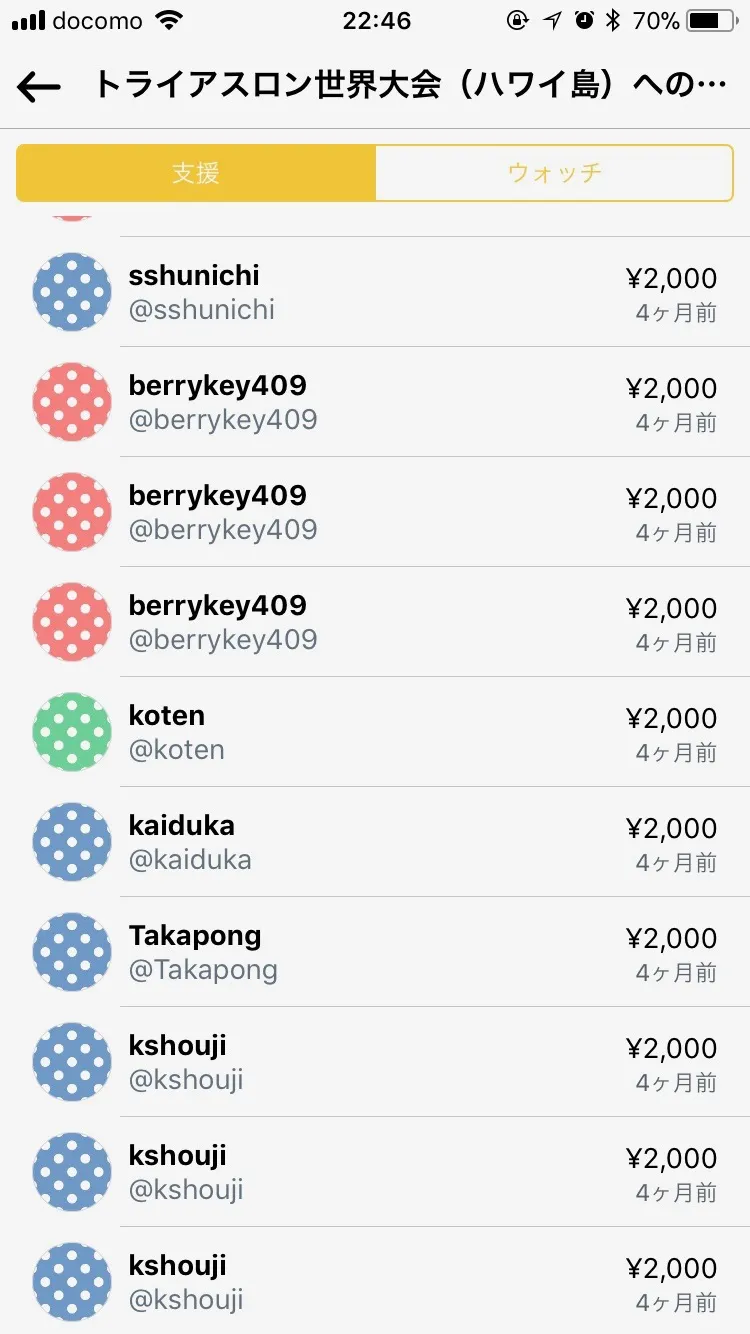Viewport: 750px width, 1334px height.
Task: Open koten's supporter row
Action: click(x=375, y=732)
